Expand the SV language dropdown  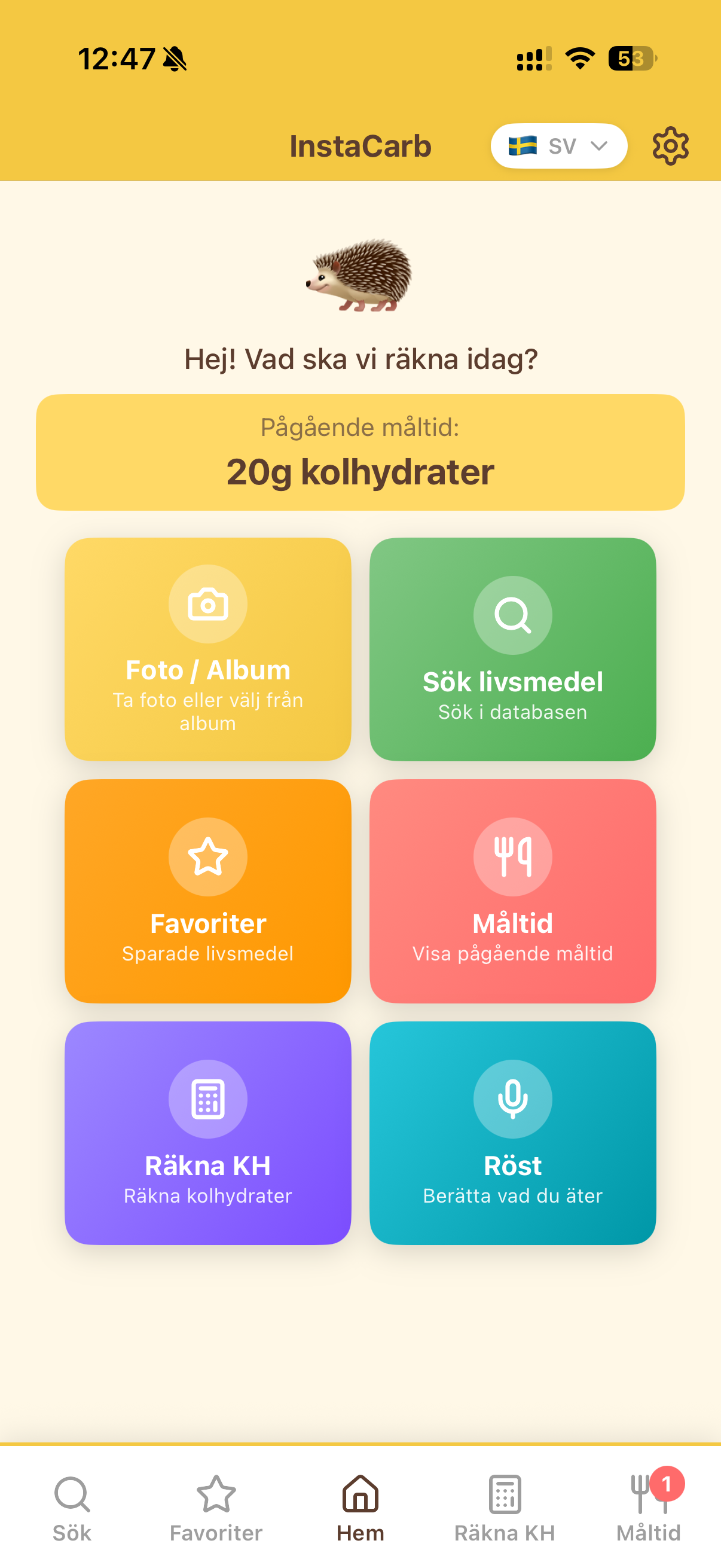pyautogui.click(x=558, y=146)
